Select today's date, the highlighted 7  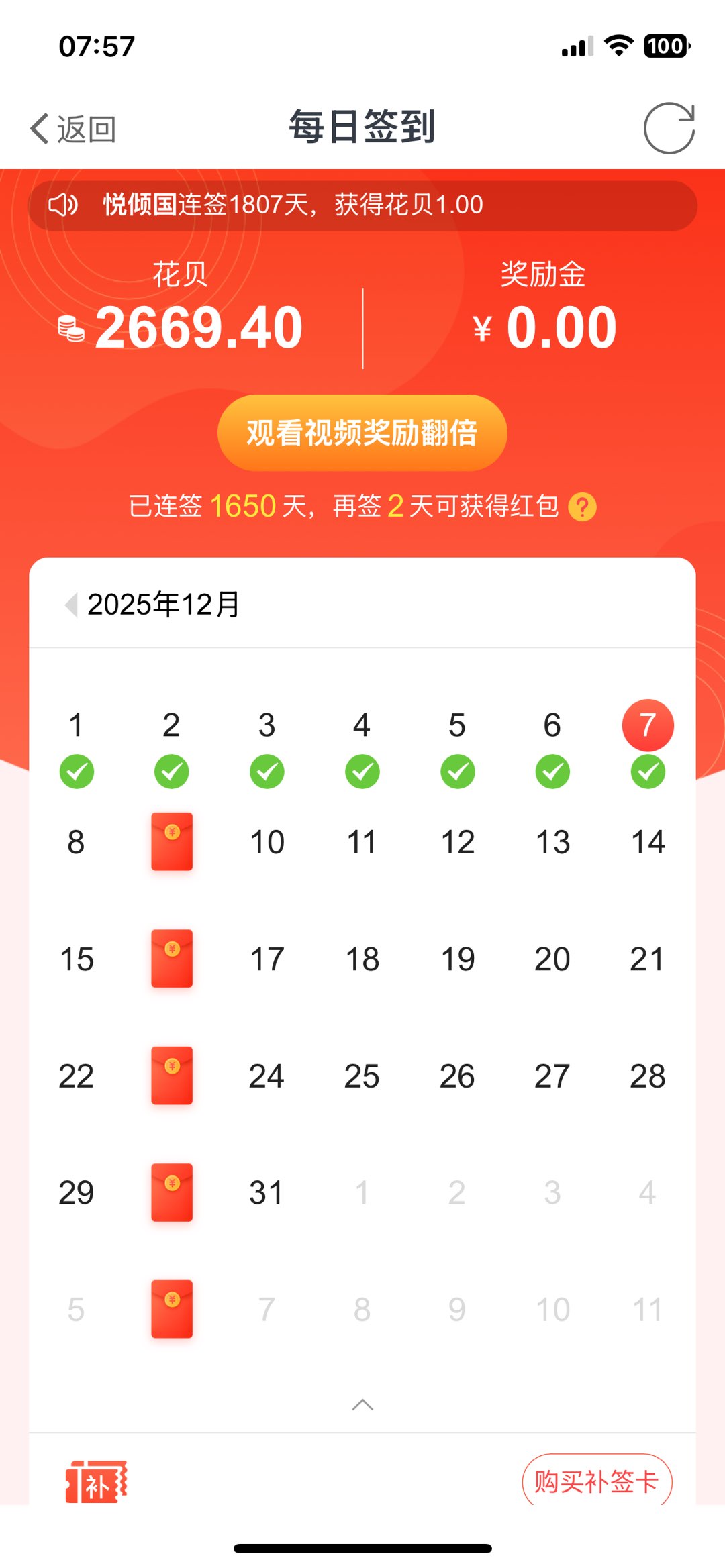(x=648, y=725)
